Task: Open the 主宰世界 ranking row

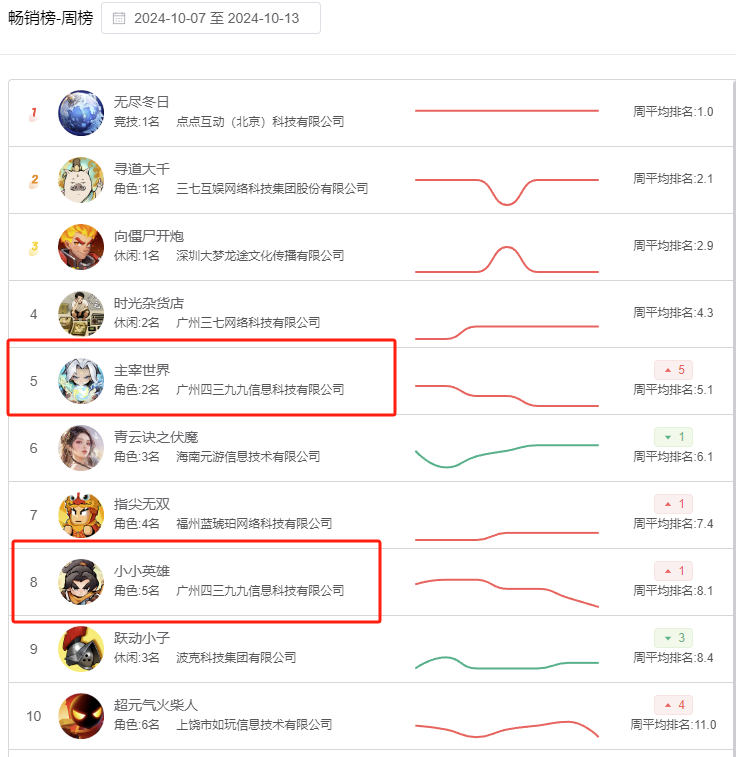Action: (x=142, y=370)
